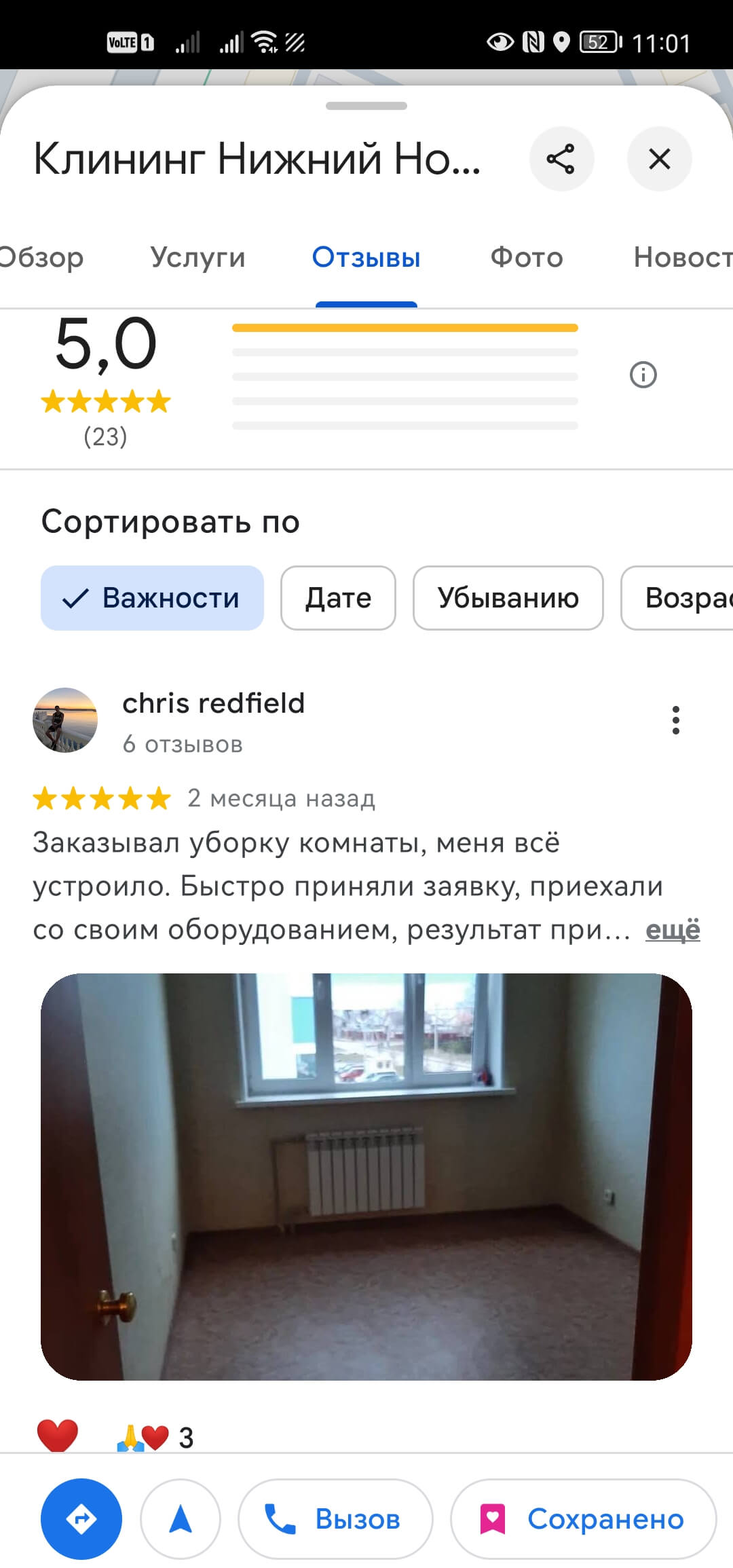This screenshot has width=733, height=1568.
Task: Open the rating info icon
Action: click(x=643, y=375)
